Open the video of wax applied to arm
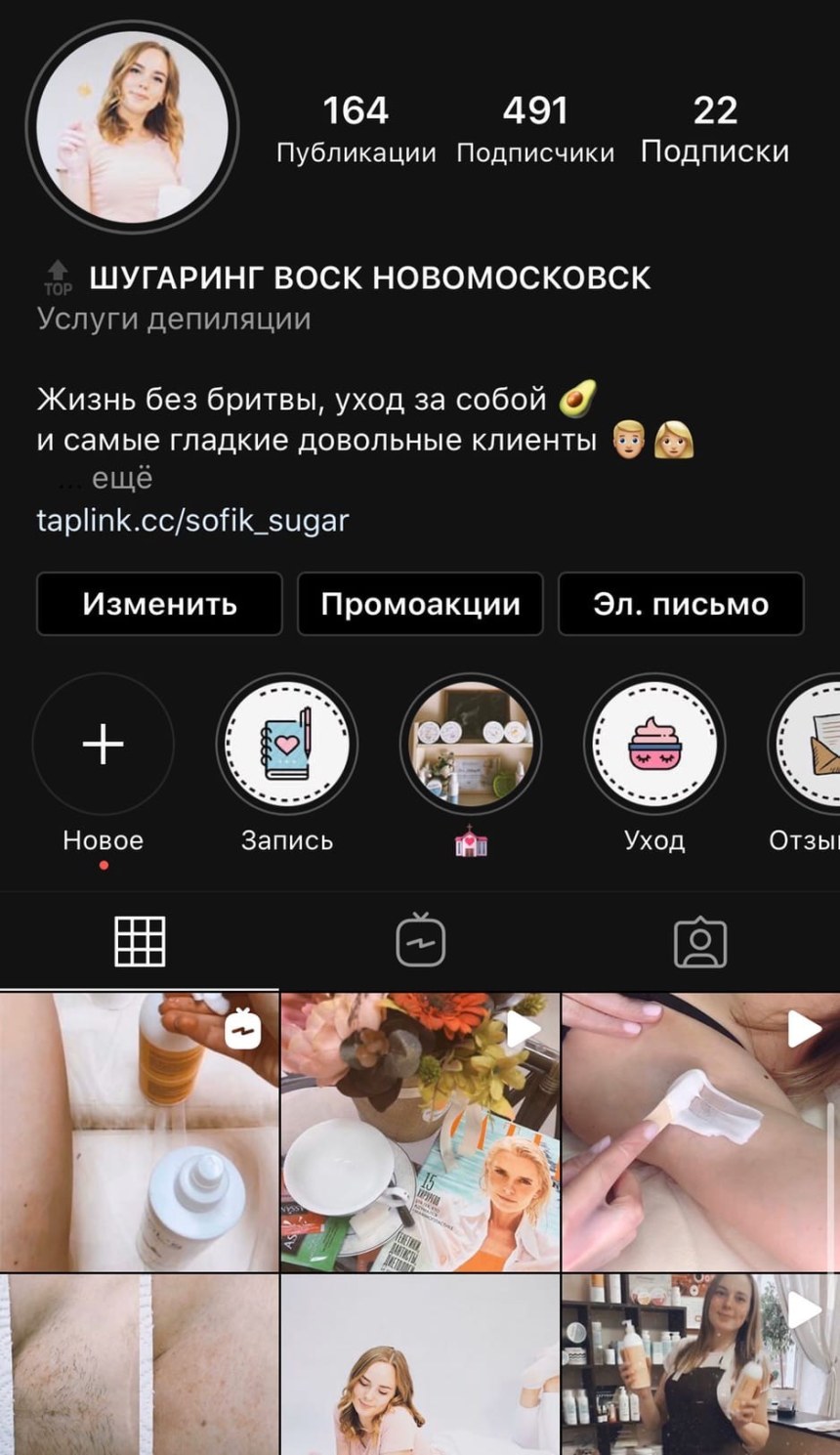Viewport: 840px width, 1455px height. click(701, 1131)
